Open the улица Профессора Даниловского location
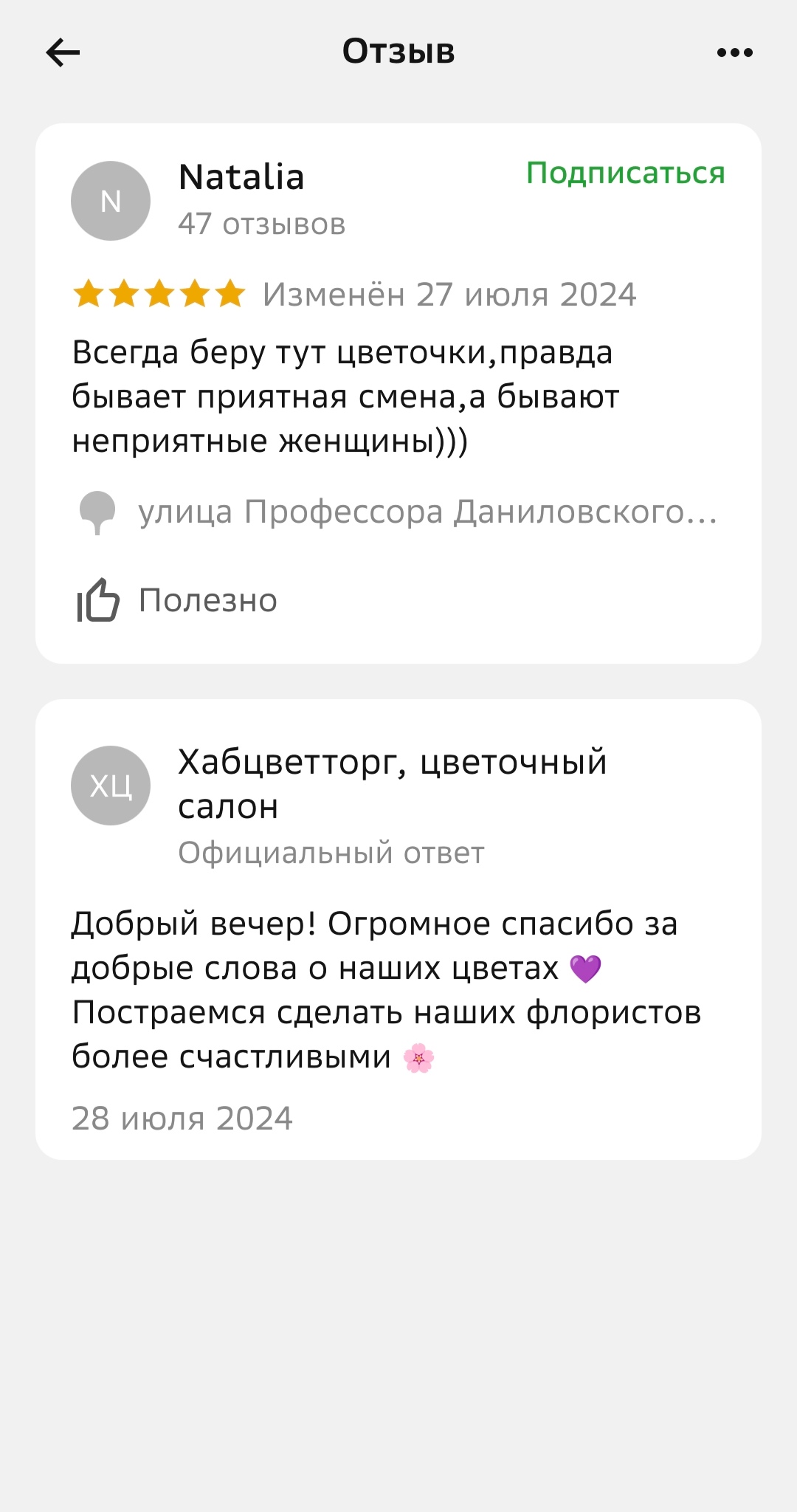Viewport: 797px width, 1512px height. pos(427,512)
